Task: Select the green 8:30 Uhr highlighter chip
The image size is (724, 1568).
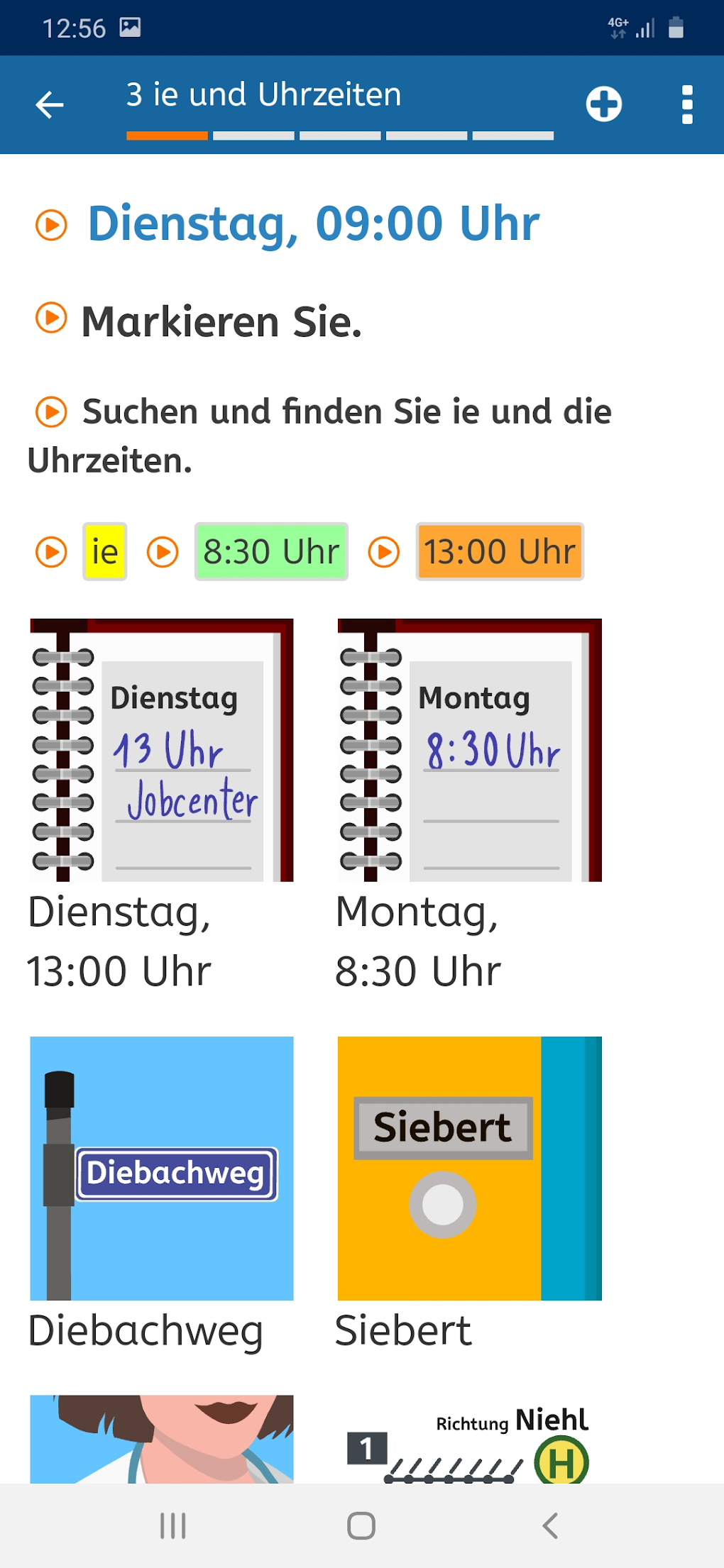Action: pyautogui.click(x=271, y=552)
